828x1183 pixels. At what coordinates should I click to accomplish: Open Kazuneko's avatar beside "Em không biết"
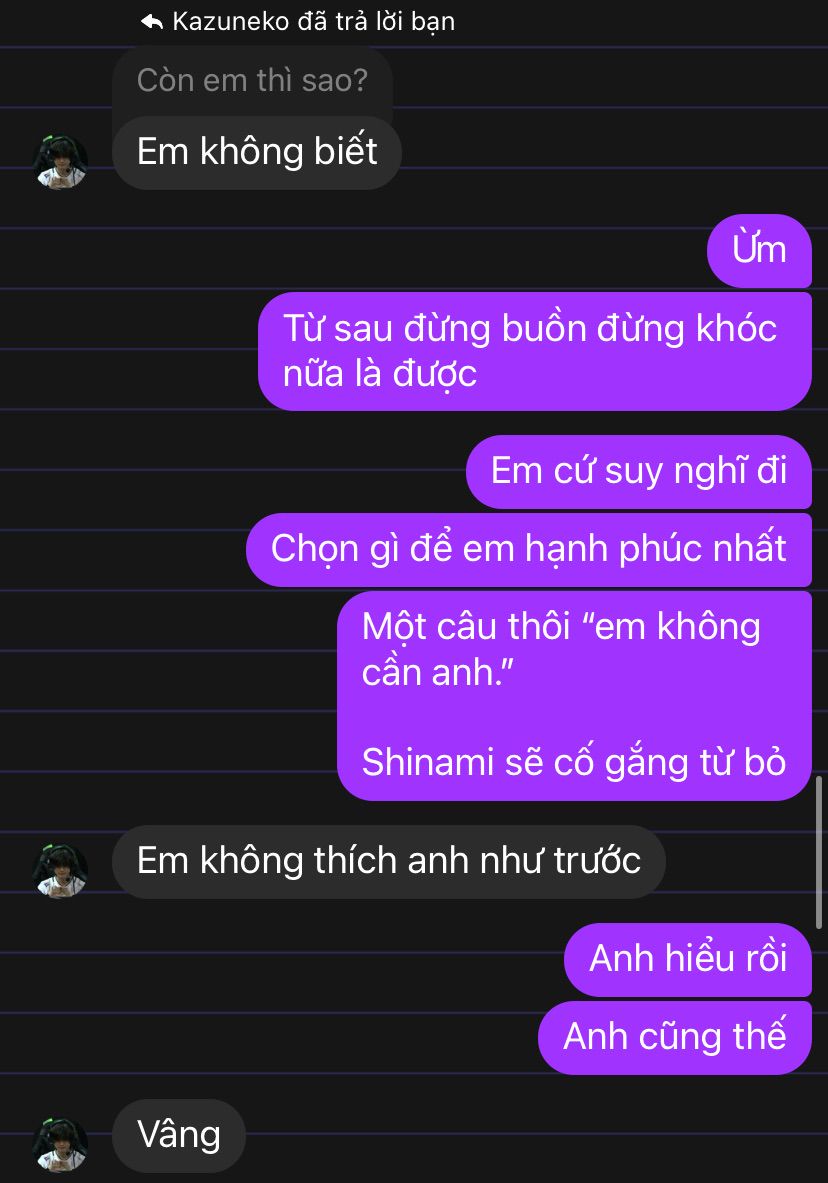[x=62, y=159]
